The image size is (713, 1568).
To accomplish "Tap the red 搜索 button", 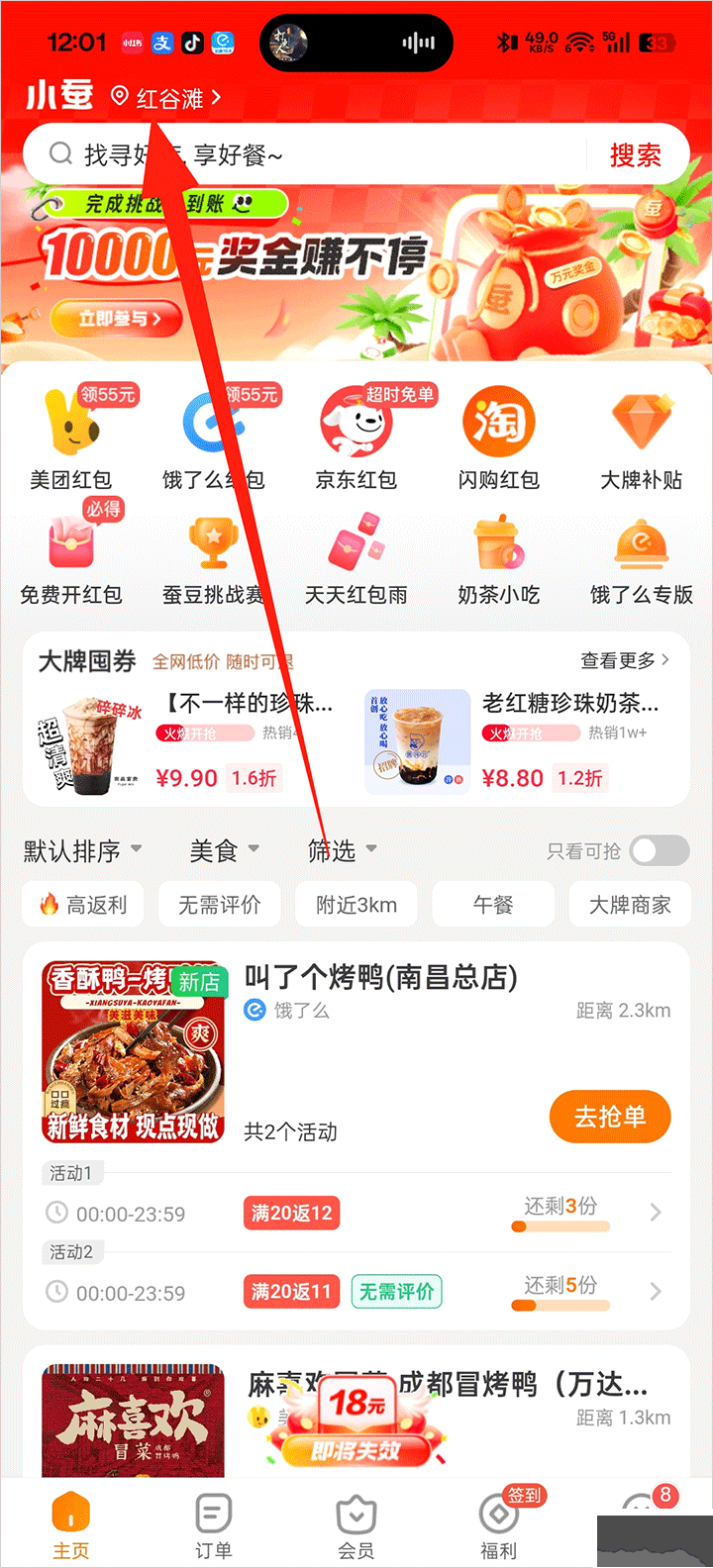I will pyautogui.click(x=635, y=154).
